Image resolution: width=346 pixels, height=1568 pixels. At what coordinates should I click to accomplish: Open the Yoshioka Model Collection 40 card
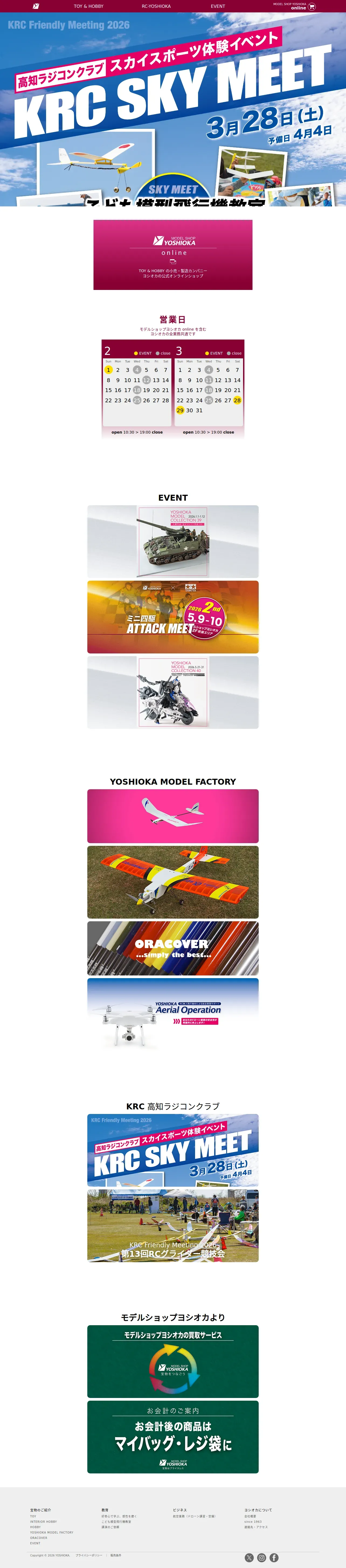[173, 692]
